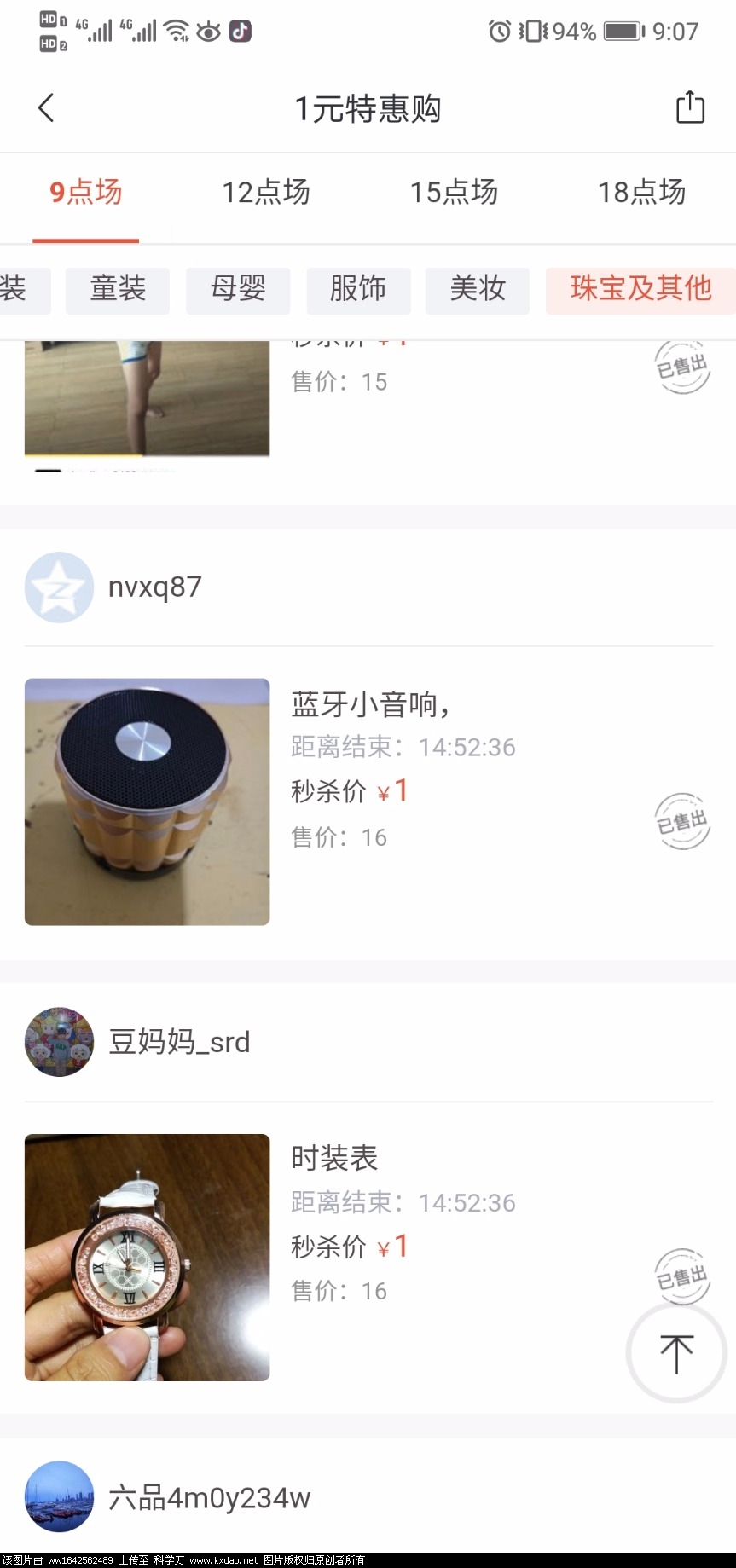Open the share icon at top right
Image resolution: width=736 pixels, height=1568 pixels.
(x=689, y=108)
